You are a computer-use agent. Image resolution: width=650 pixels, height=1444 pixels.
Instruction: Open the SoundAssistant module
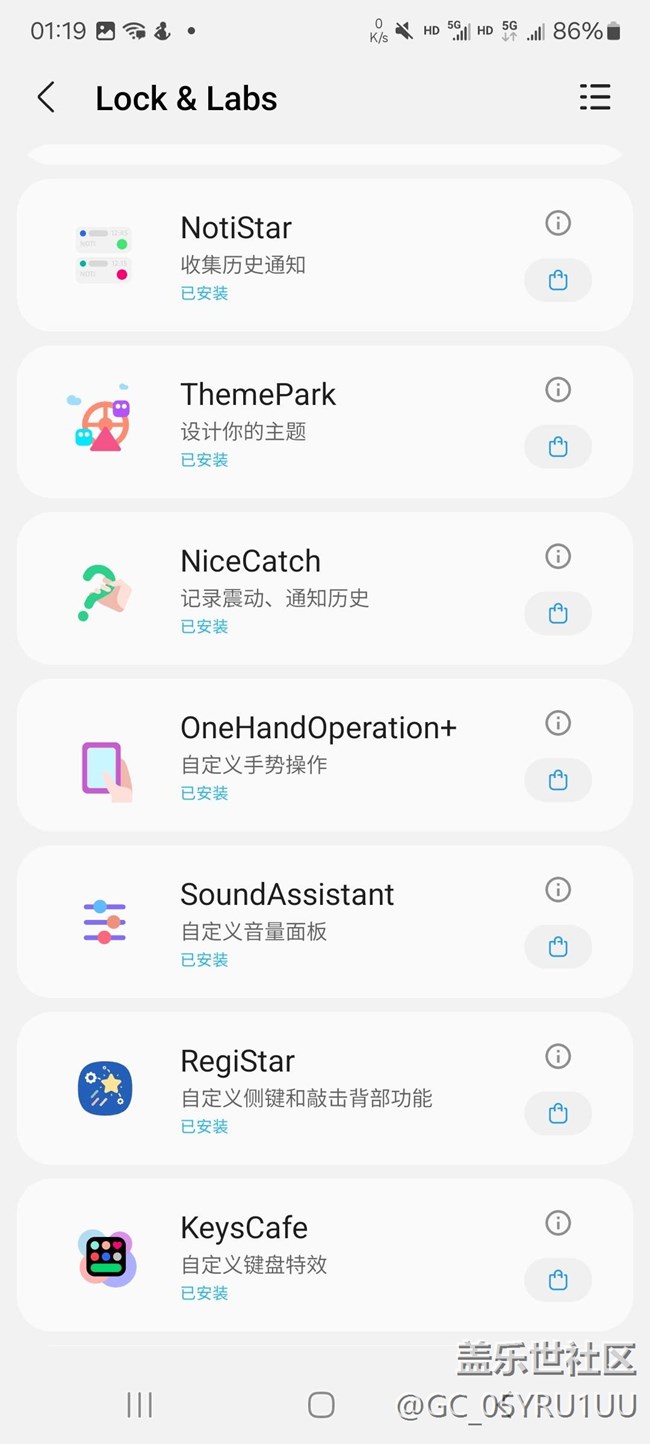287,894
